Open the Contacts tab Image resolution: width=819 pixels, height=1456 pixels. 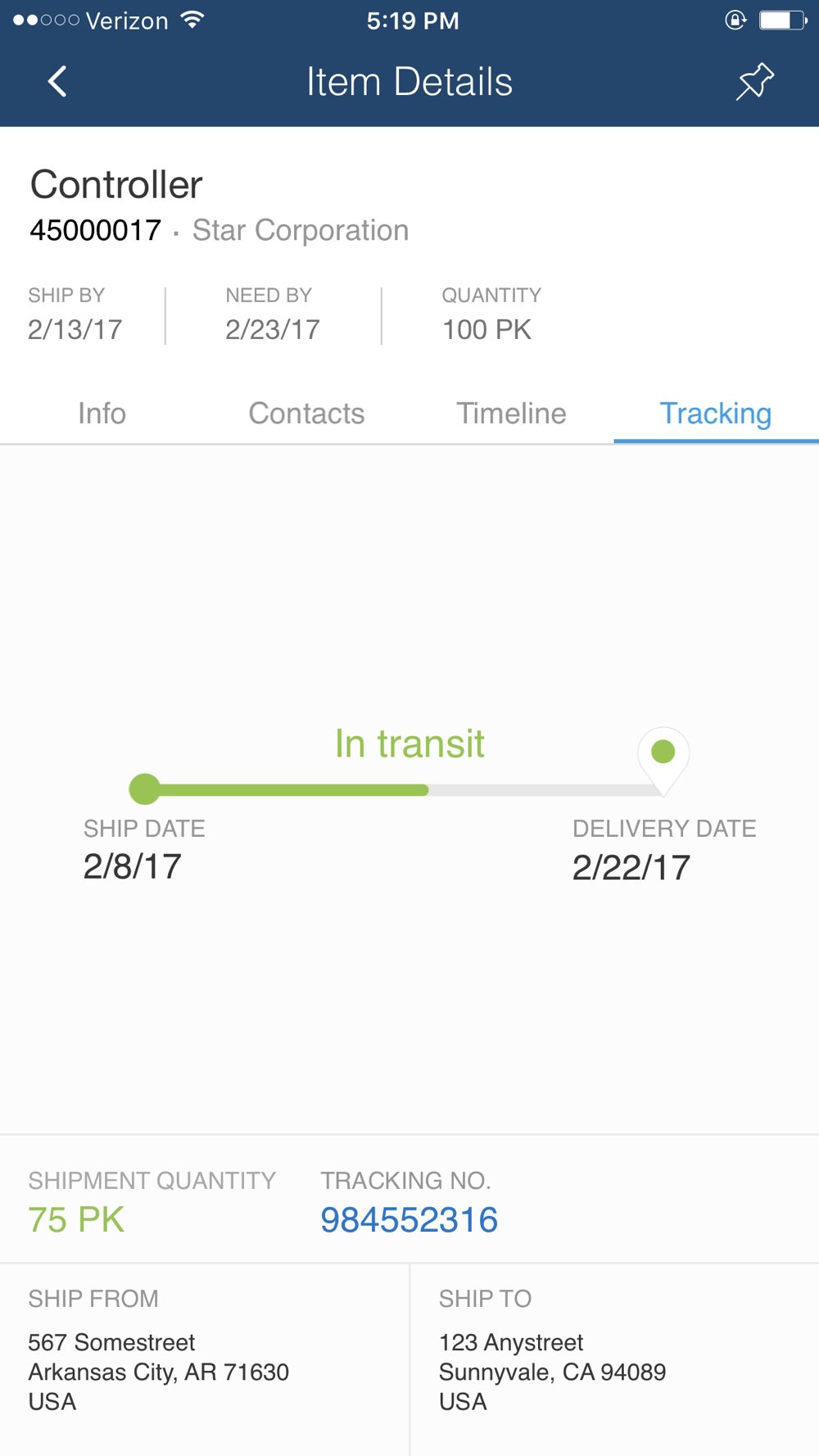(306, 414)
